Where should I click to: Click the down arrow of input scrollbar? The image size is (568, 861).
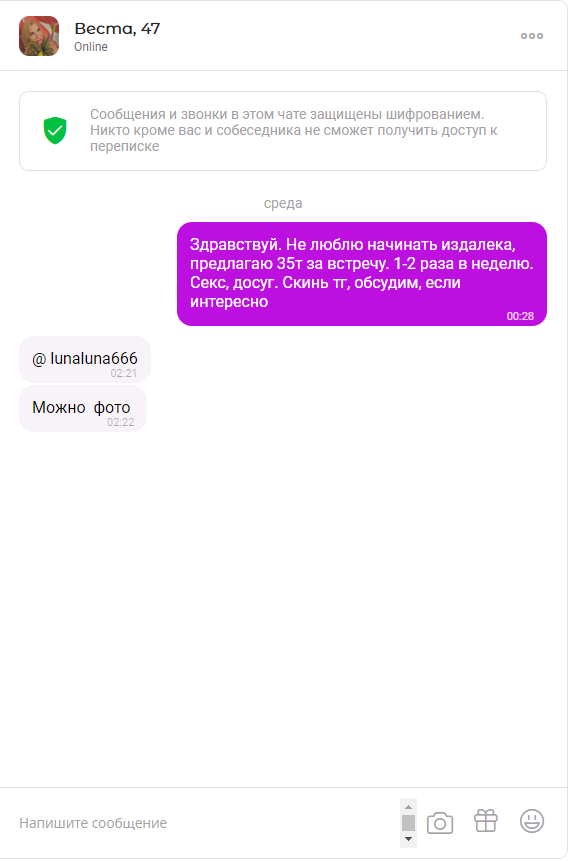408,839
